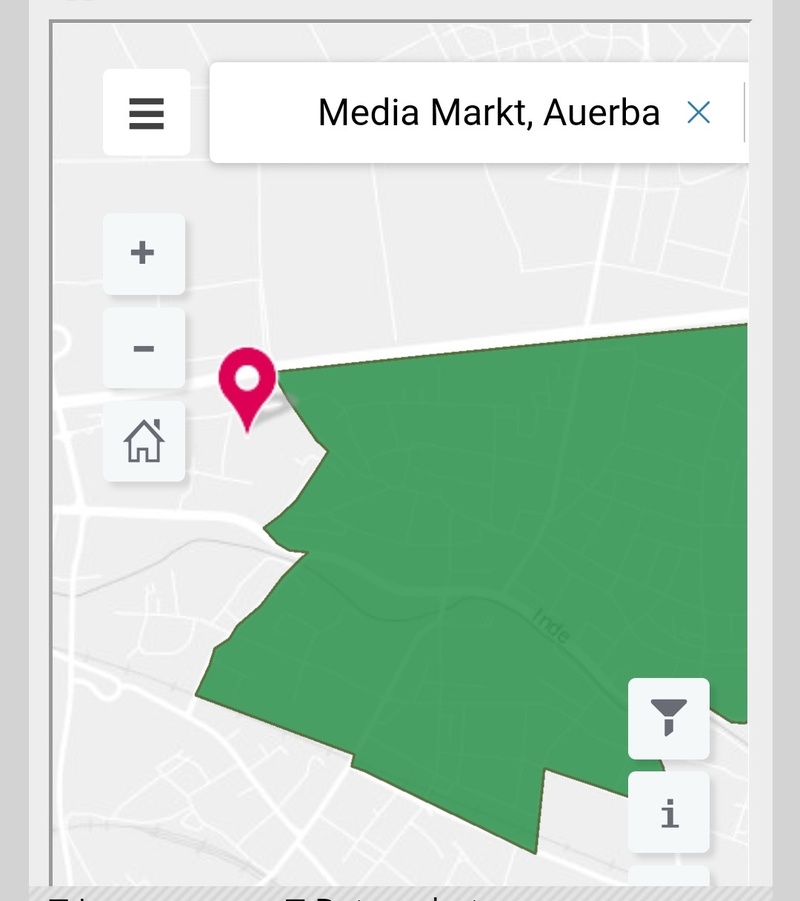Image resolution: width=800 pixels, height=901 pixels.
Task: Clear the search text
Action: click(x=698, y=113)
